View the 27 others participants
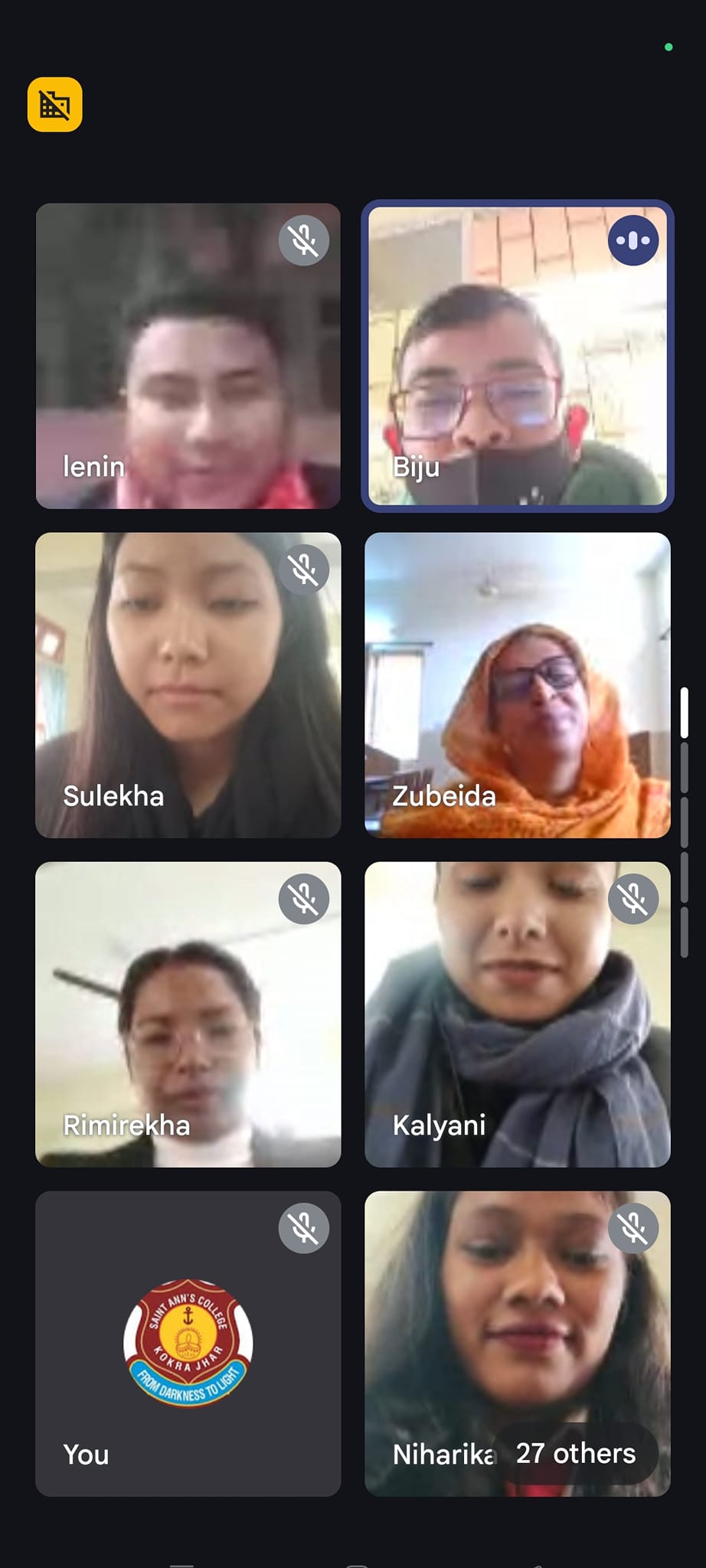This screenshot has height=1568, width=706. [x=576, y=1453]
